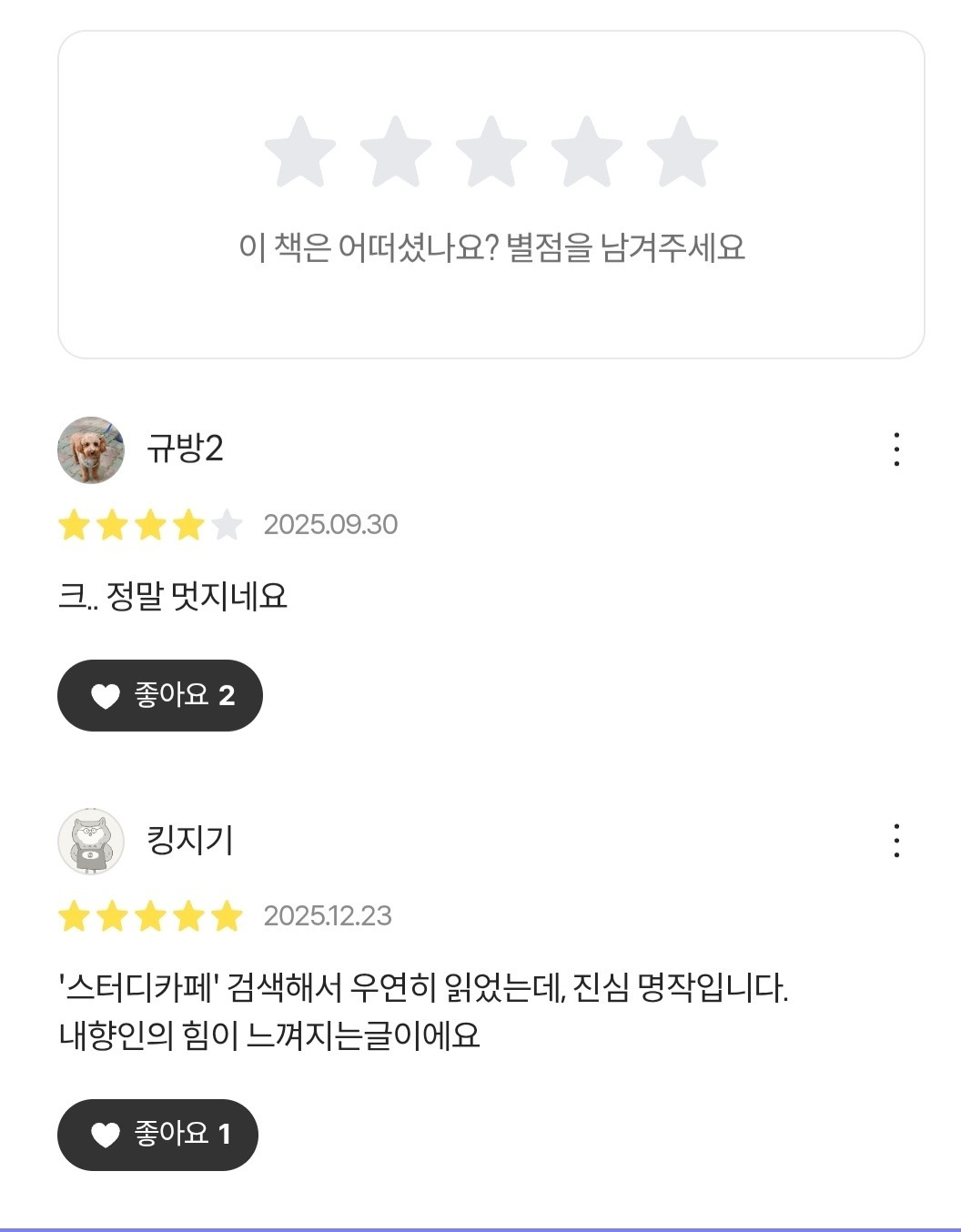Click the fourth yellow star on 규방2's rating
This screenshot has height=1232, width=961.
188,524
